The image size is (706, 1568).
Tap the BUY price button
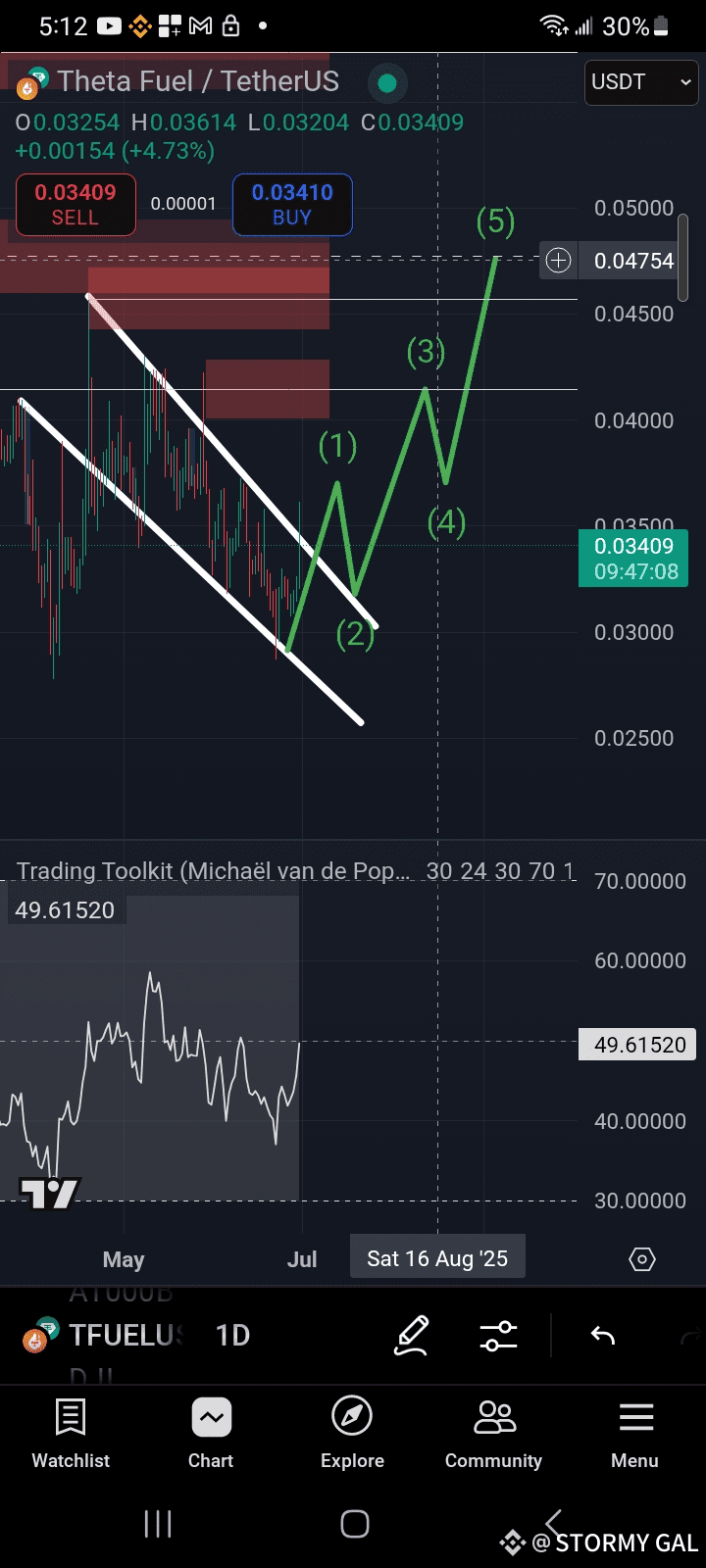(x=292, y=205)
